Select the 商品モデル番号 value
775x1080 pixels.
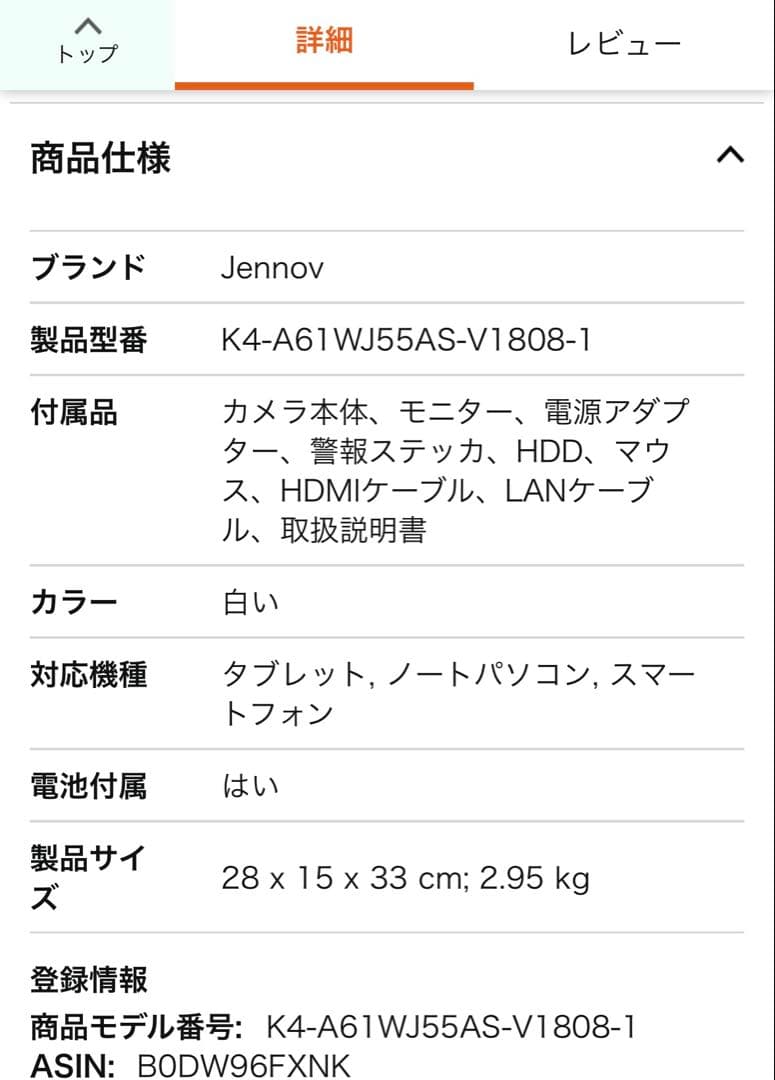click(x=450, y=1023)
